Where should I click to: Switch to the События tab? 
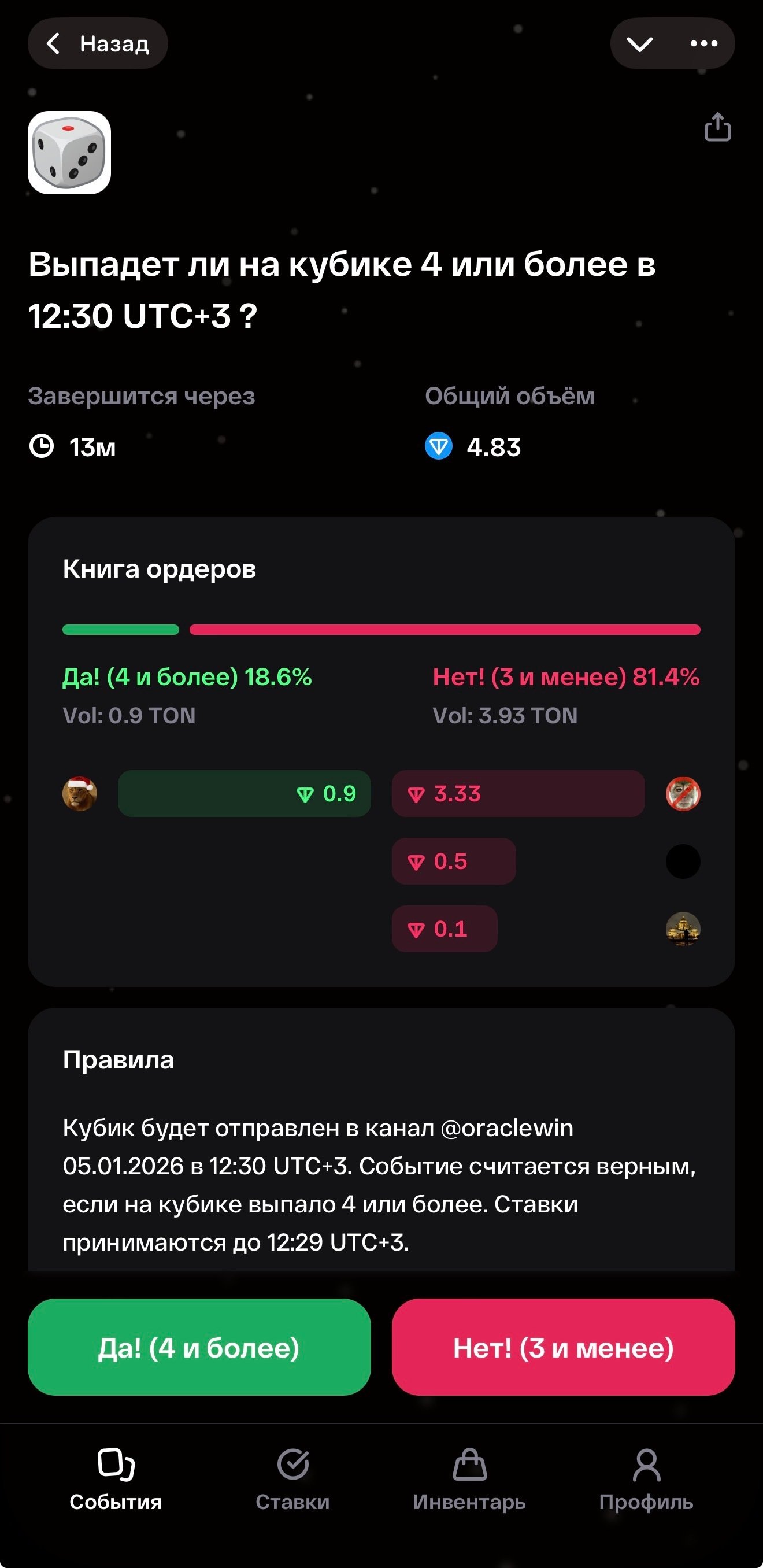tap(116, 1478)
